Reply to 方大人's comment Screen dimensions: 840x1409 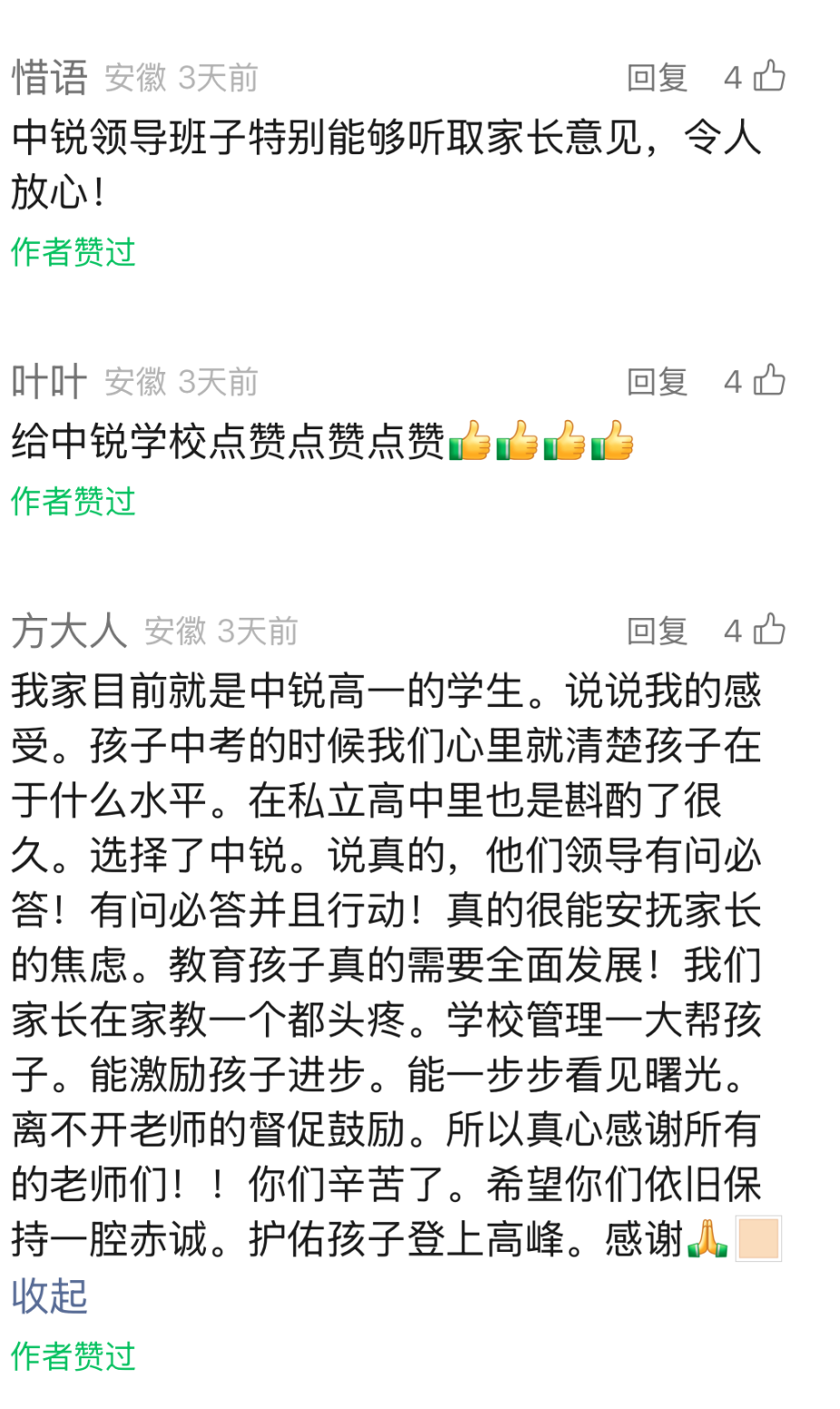tap(657, 631)
